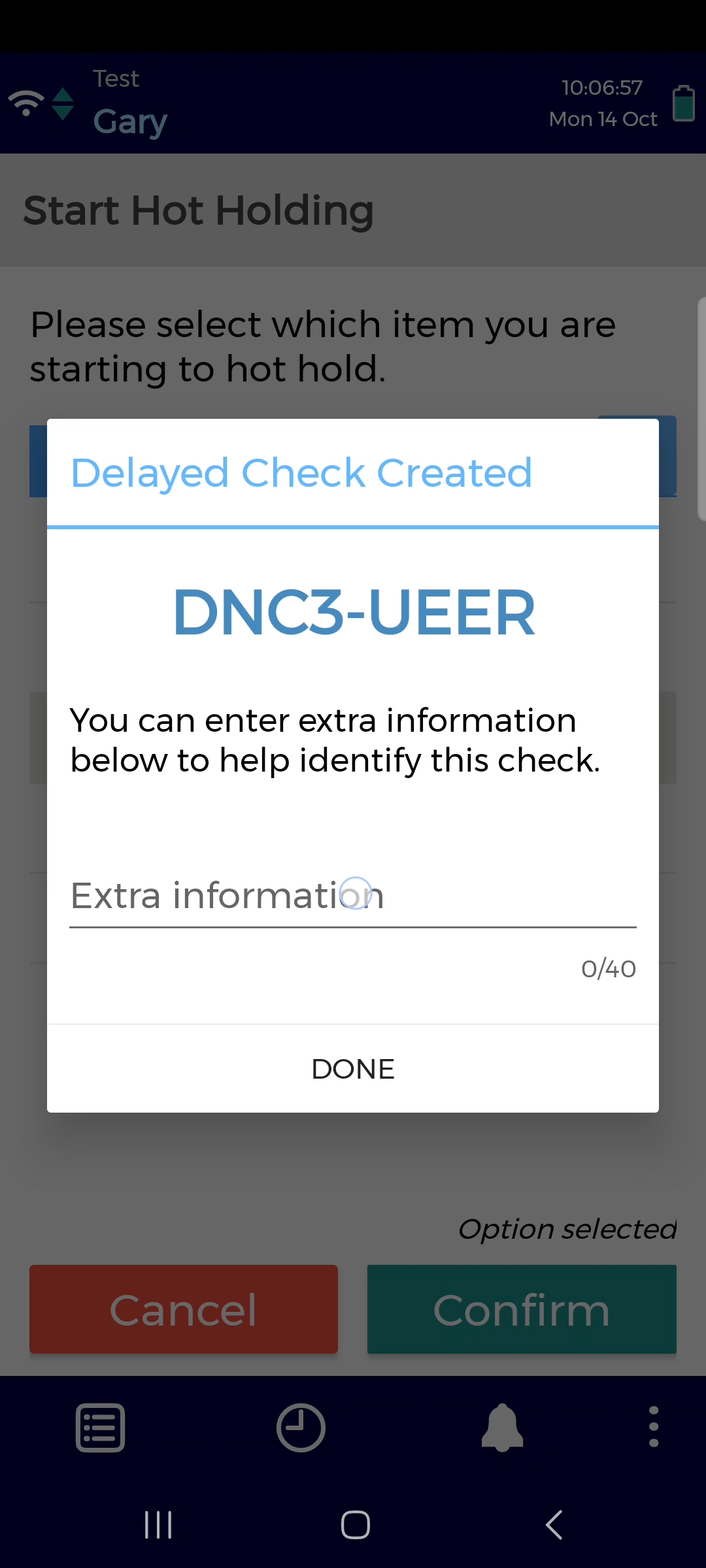The height and width of the screenshot is (1568, 706).
Task: Select the Delayed Check Created title
Action: click(x=301, y=472)
